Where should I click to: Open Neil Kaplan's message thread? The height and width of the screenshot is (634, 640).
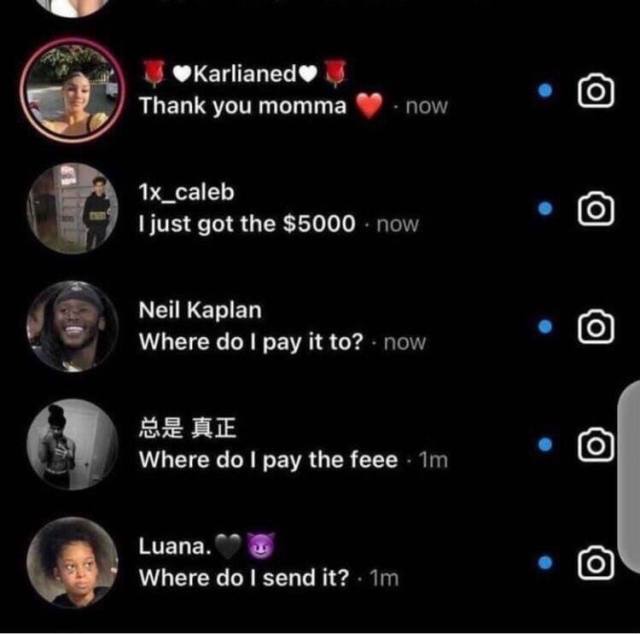(282, 326)
